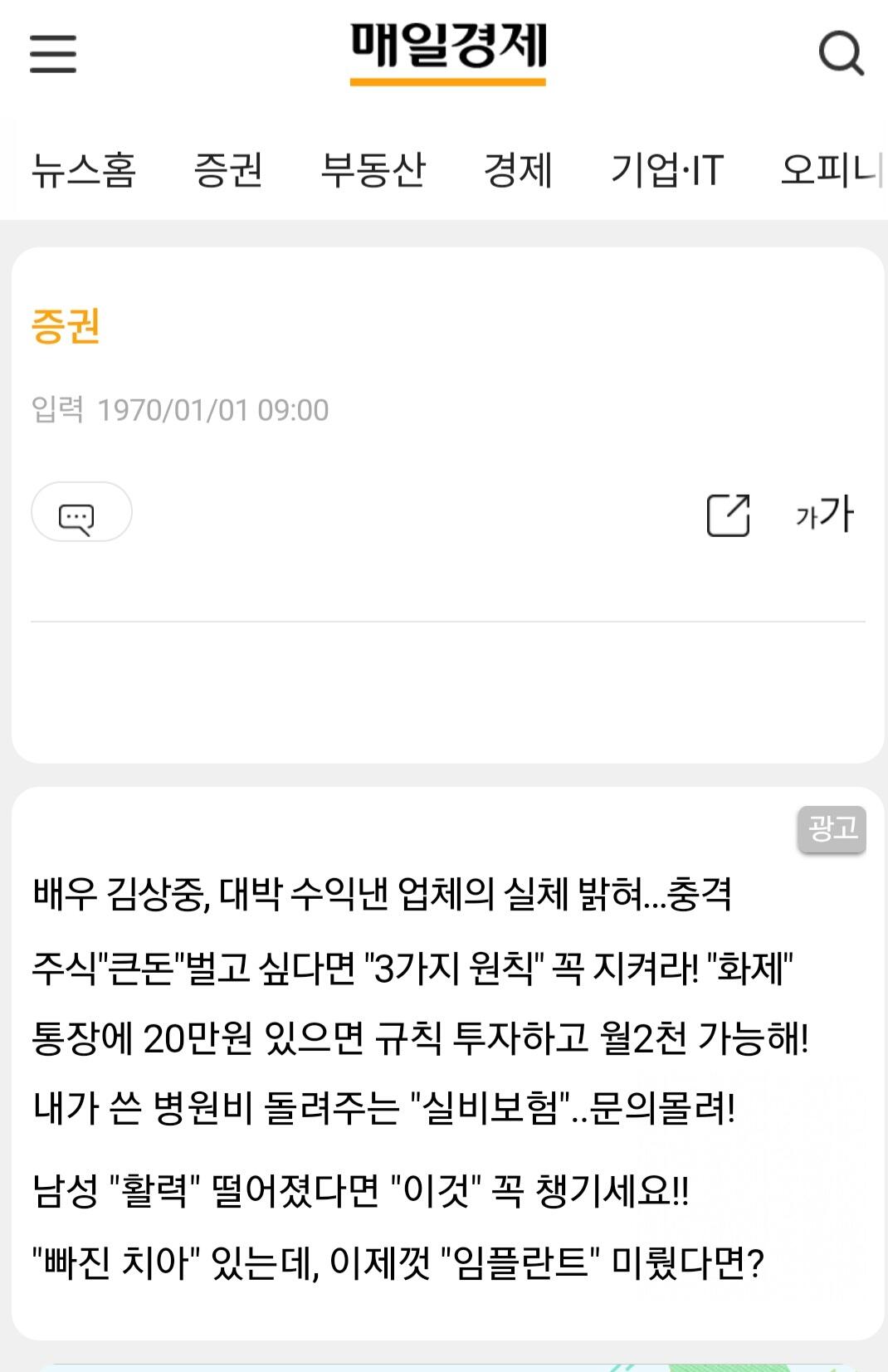
Task: Switch to the 증권 tab
Action: [228, 170]
